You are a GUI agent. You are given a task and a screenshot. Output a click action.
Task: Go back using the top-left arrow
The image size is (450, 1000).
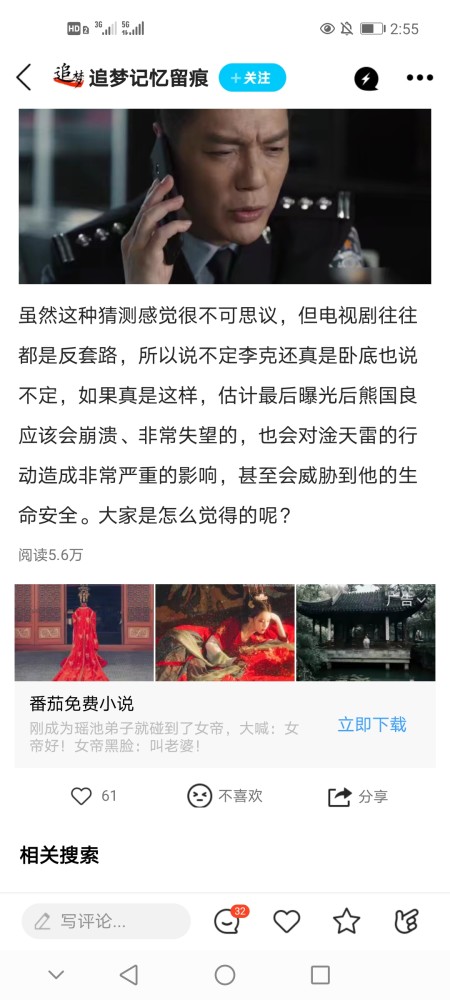click(x=24, y=78)
